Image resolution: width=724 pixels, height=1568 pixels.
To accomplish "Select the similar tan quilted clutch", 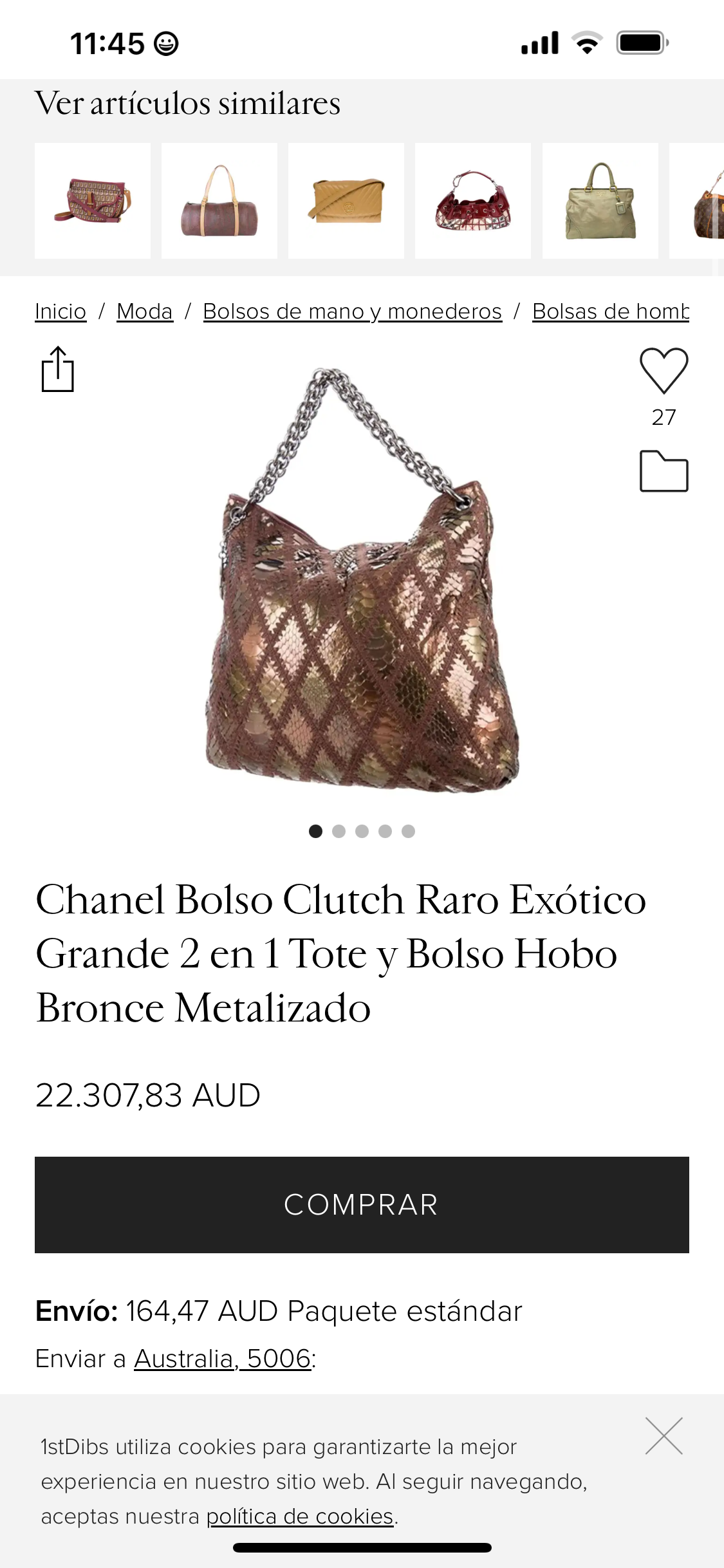I will point(346,201).
